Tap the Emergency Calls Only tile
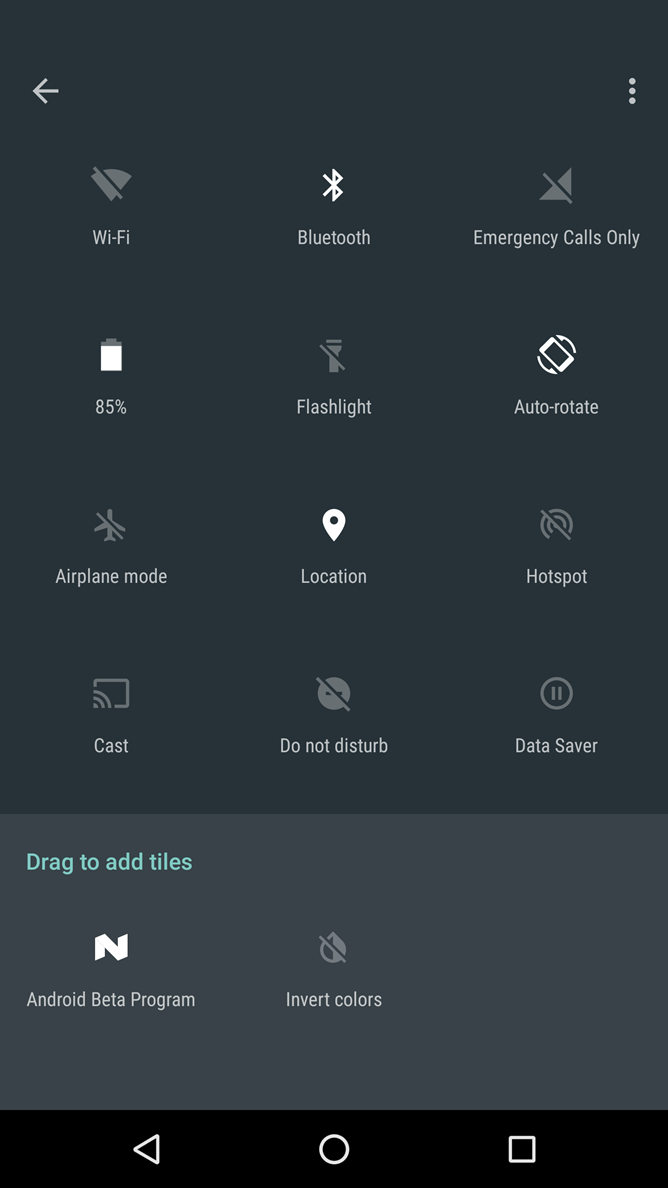This screenshot has height=1188, width=668. [556, 207]
